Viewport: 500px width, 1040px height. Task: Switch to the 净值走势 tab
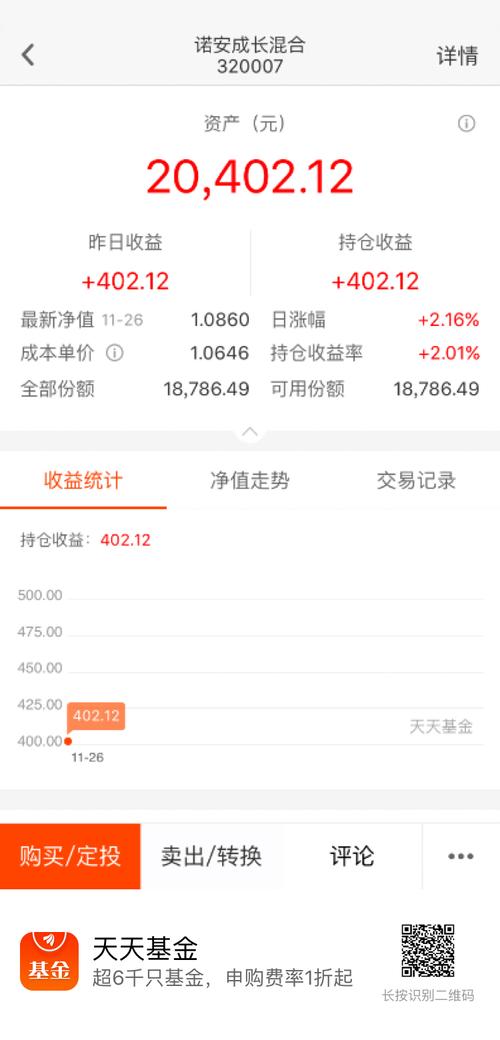click(250, 481)
